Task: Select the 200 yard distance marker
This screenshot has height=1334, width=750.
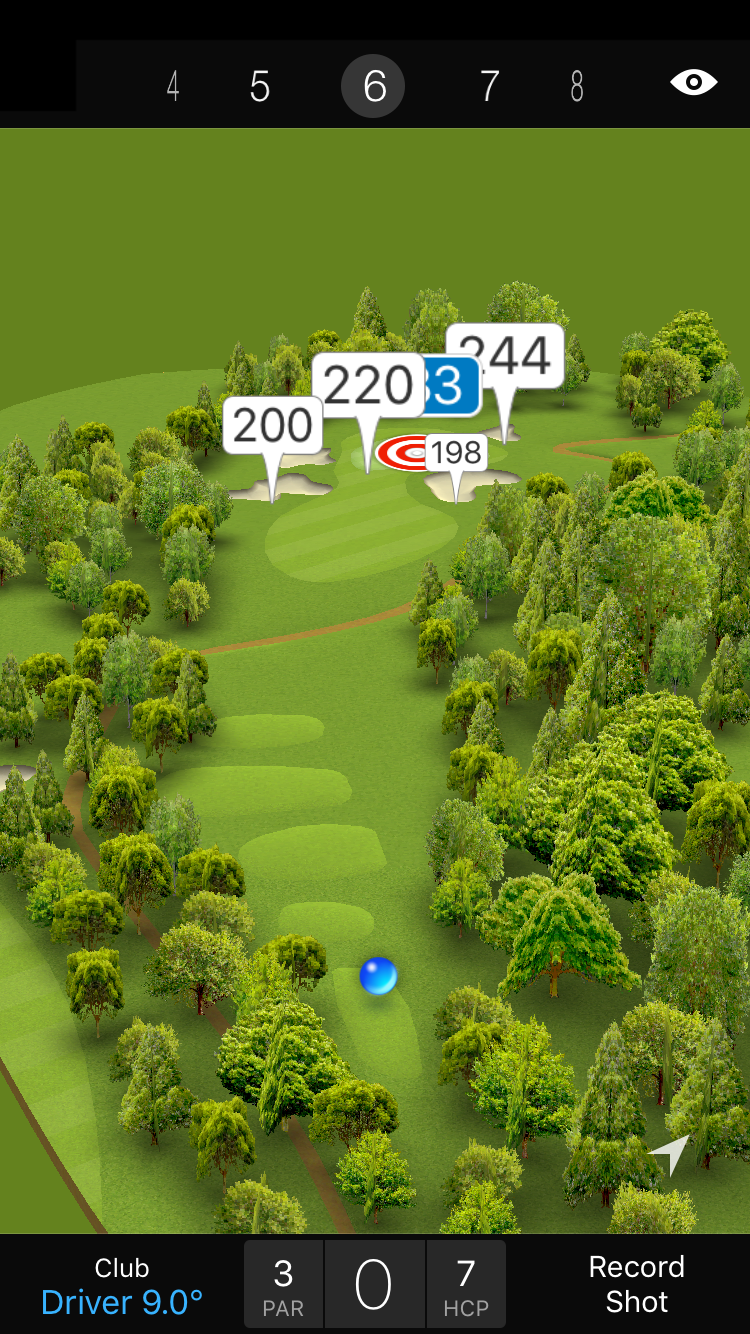Action: point(272,426)
